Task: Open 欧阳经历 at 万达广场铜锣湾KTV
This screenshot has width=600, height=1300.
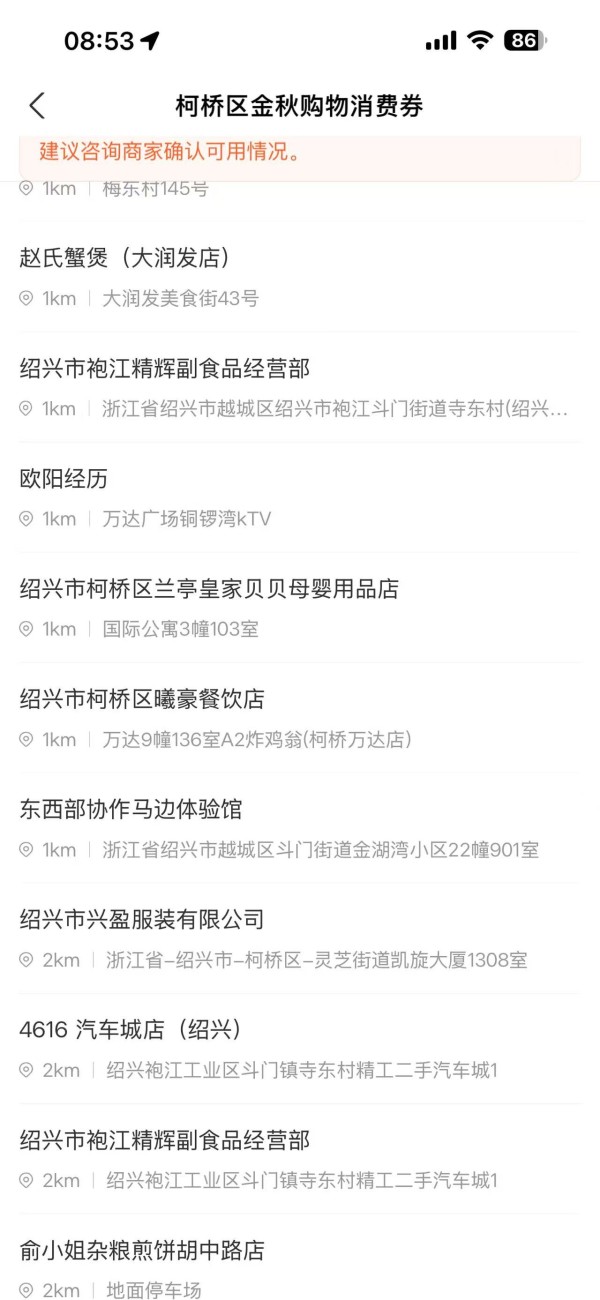Action: pyautogui.click(x=299, y=498)
